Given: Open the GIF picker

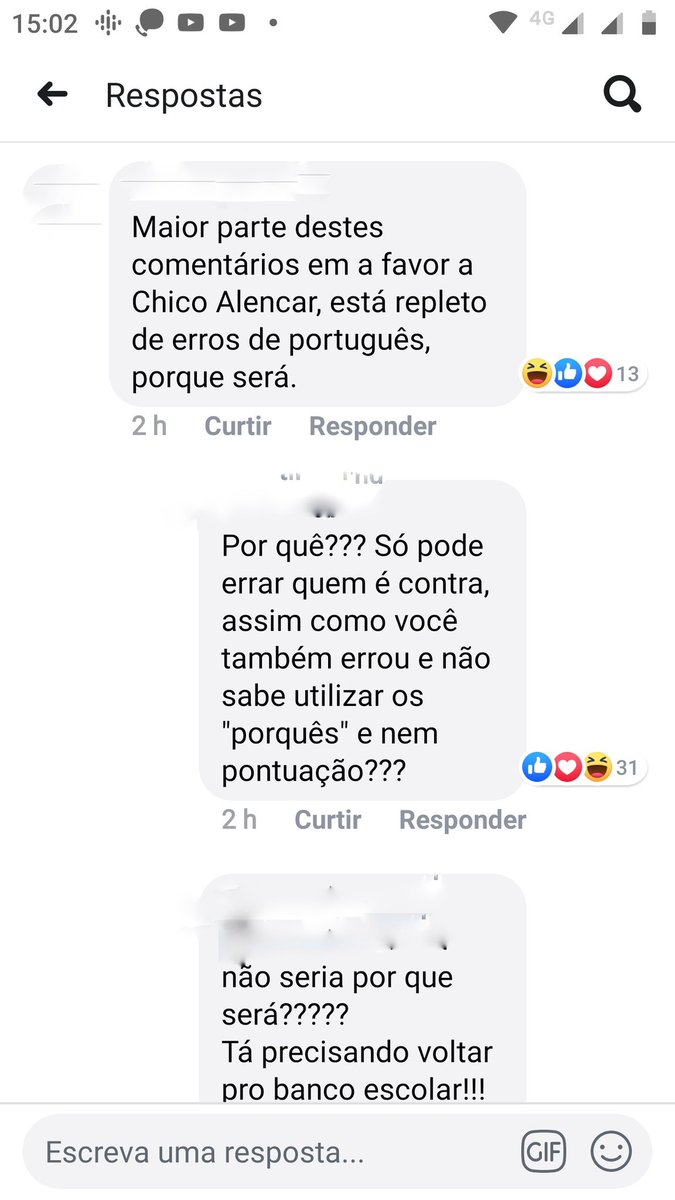Looking at the screenshot, I should pyautogui.click(x=543, y=1152).
